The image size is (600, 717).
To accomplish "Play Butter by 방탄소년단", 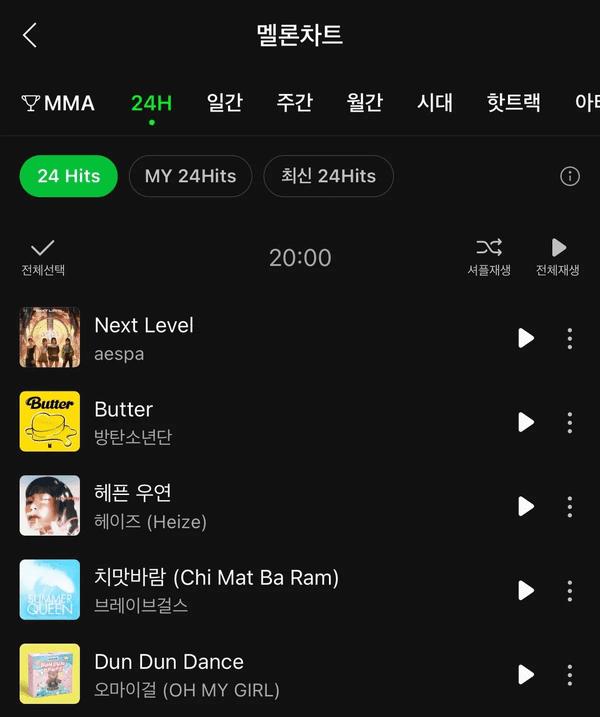I will click(526, 422).
